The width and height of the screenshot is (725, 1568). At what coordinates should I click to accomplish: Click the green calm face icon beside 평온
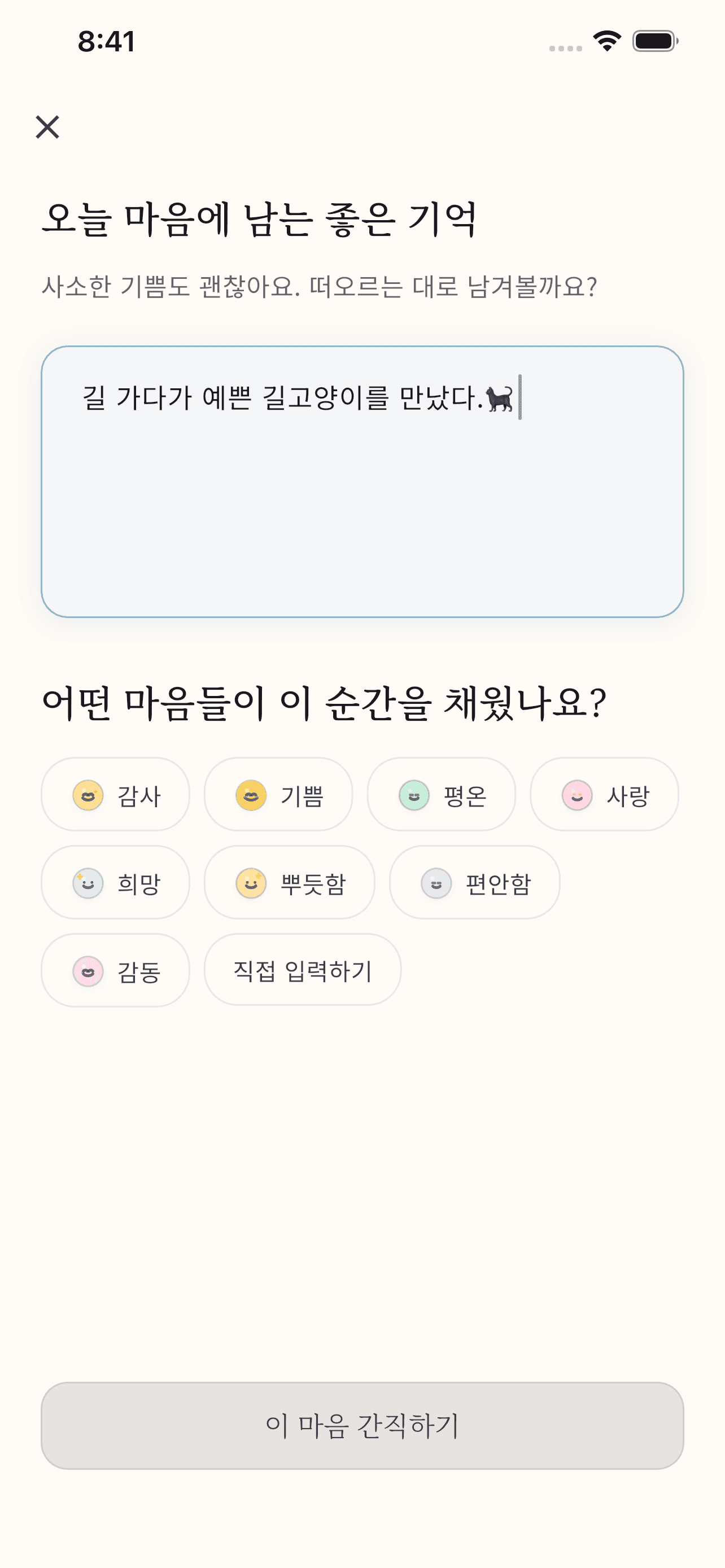[x=413, y=794]
